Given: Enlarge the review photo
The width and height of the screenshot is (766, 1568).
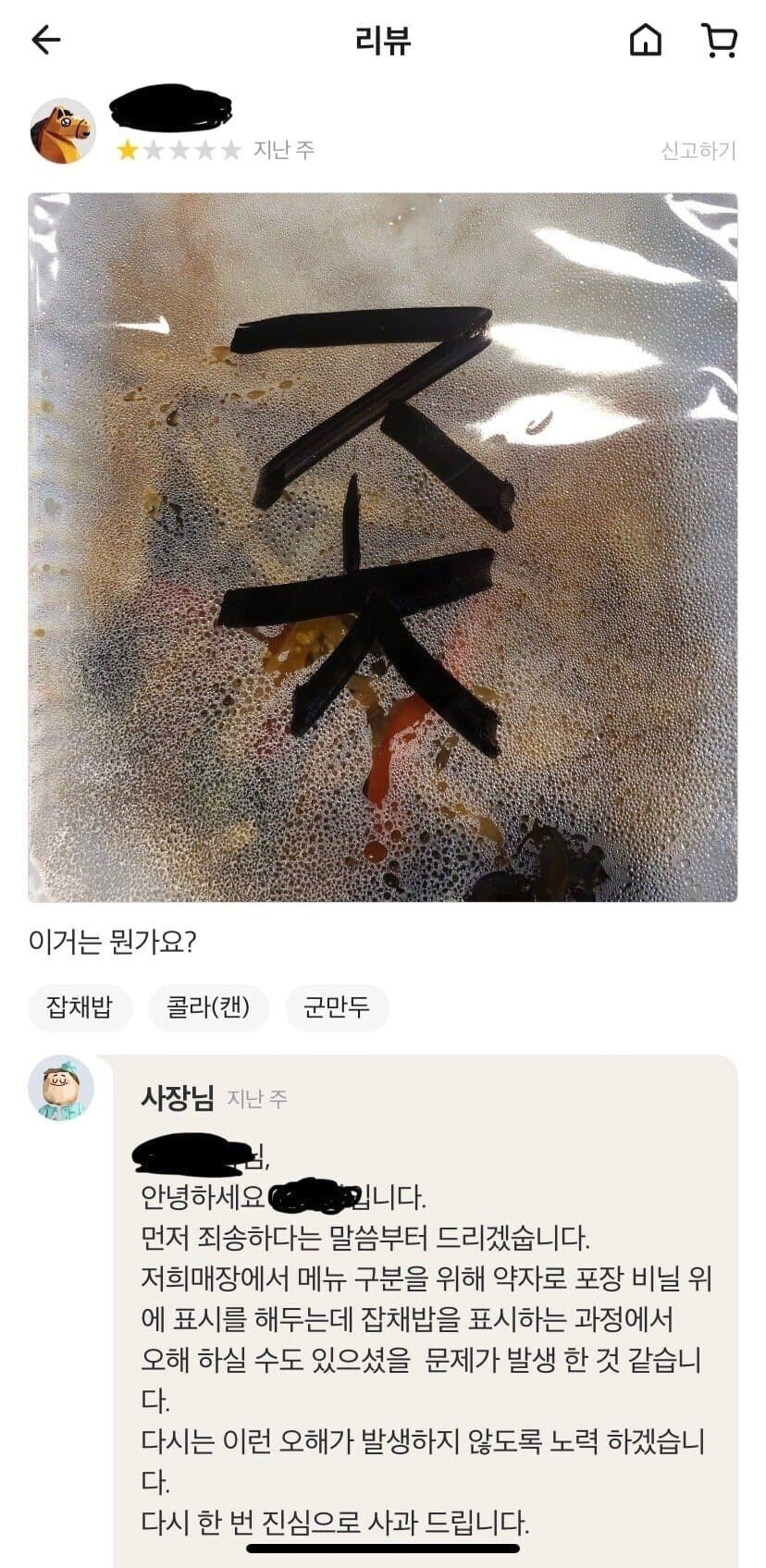Looking at the screenshot, I should pos(382,547).
